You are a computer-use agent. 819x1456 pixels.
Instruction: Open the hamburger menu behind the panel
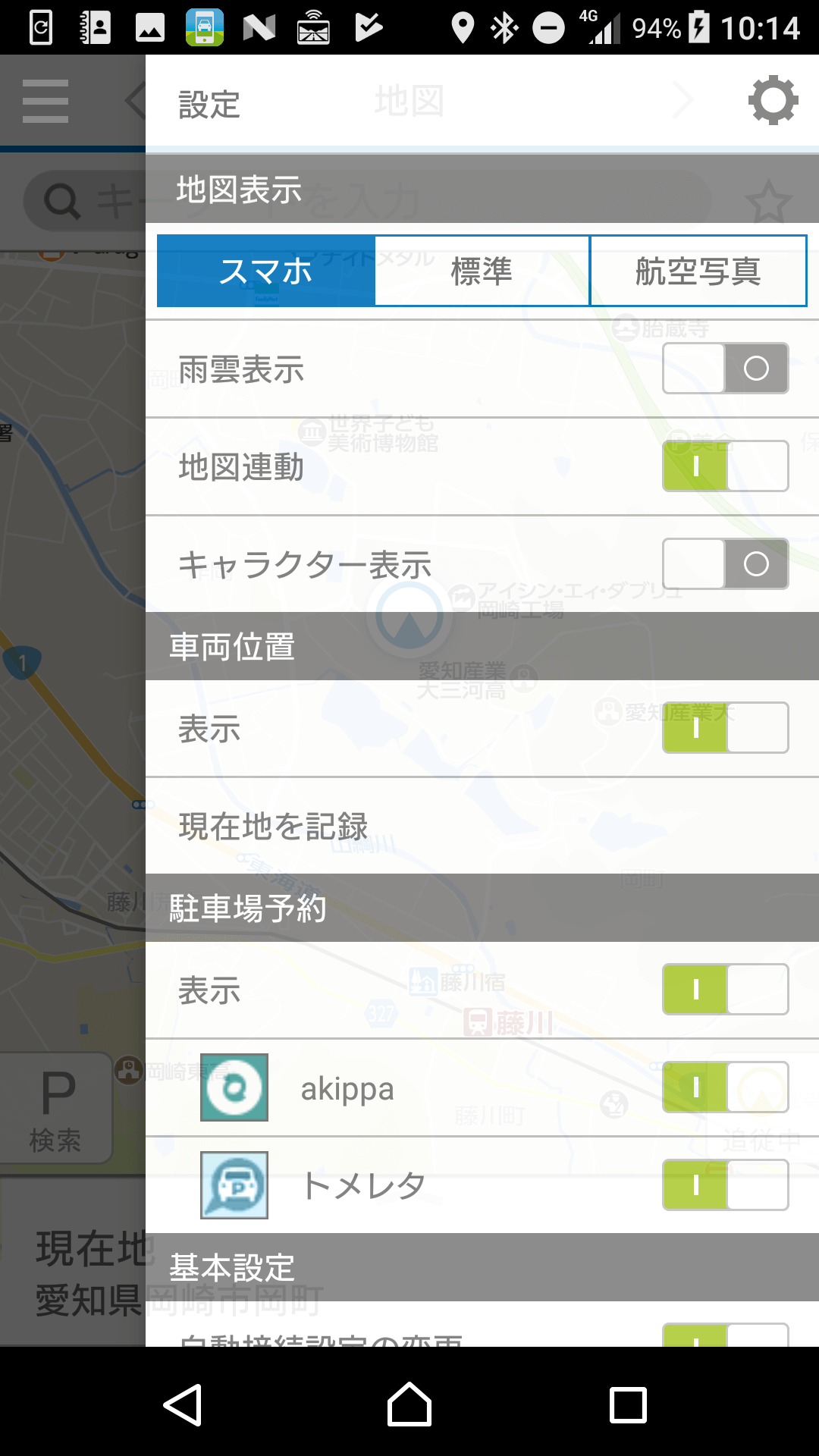[x=45, y=101]
